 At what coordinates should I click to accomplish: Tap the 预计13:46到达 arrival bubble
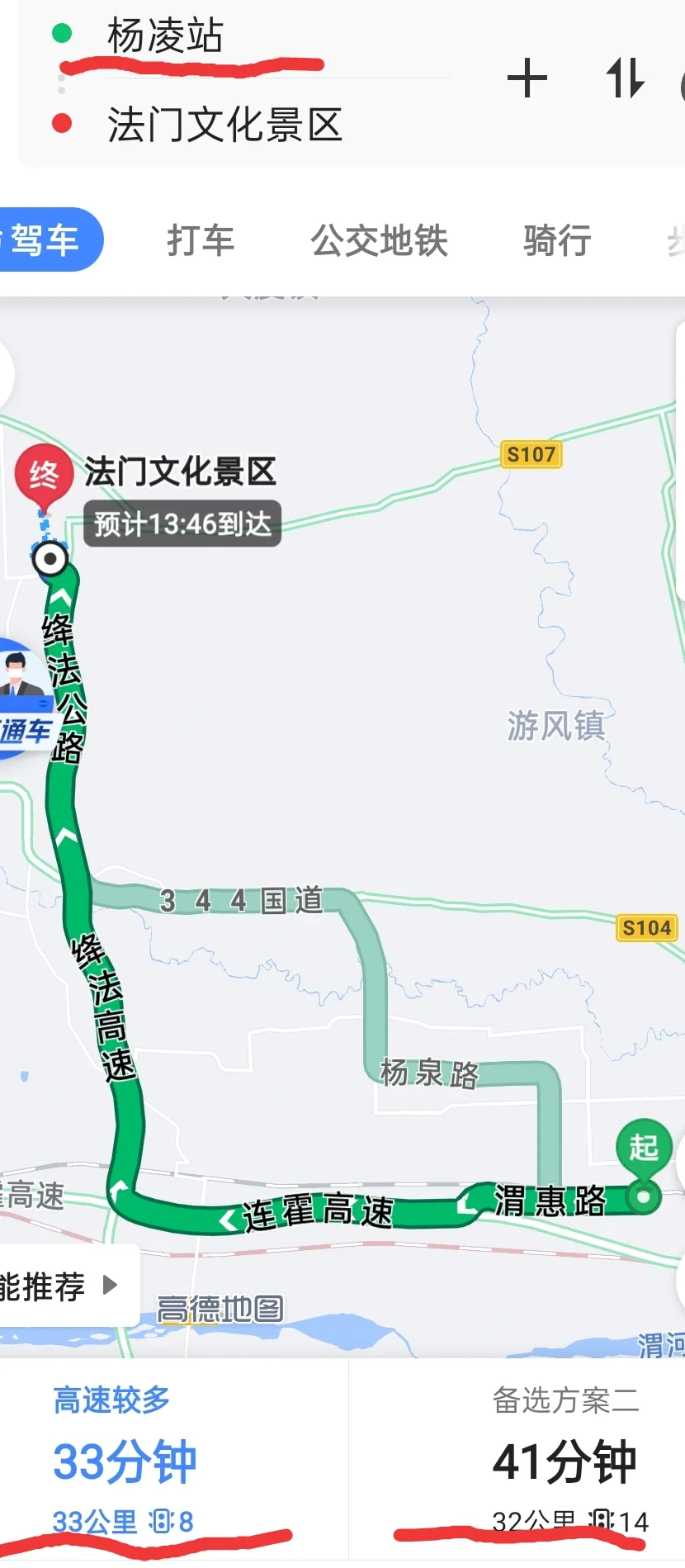pos(182,523)
